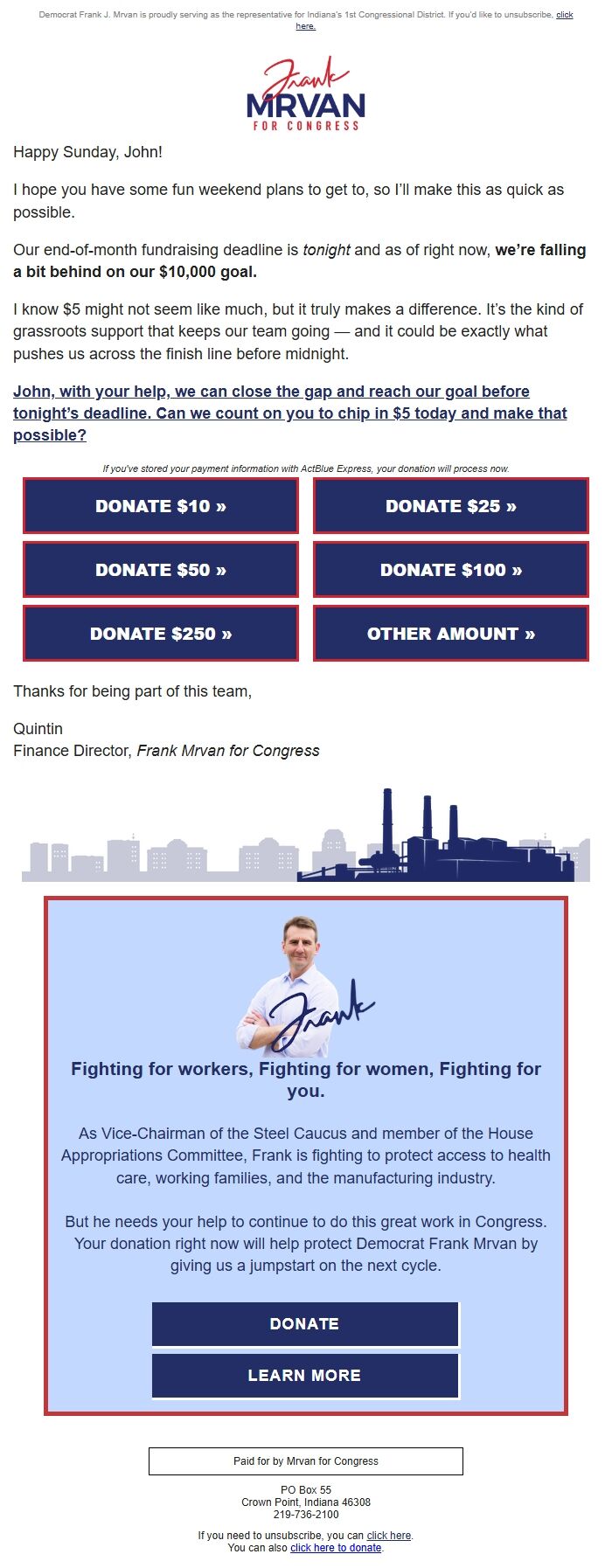Give with the DONATE $100 button

[x=451, y=570]
